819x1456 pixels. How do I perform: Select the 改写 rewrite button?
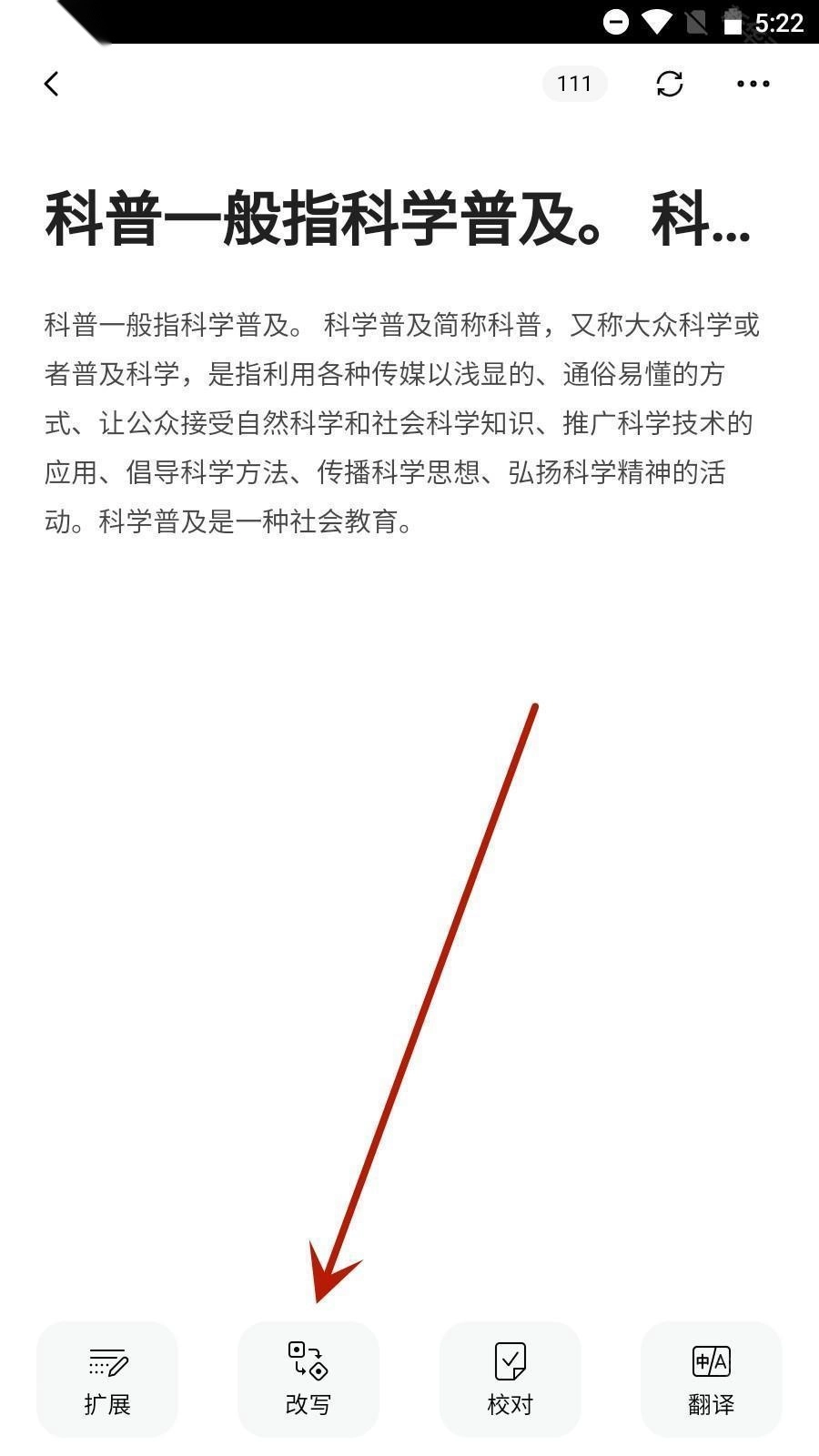[x=308, y=1380]
